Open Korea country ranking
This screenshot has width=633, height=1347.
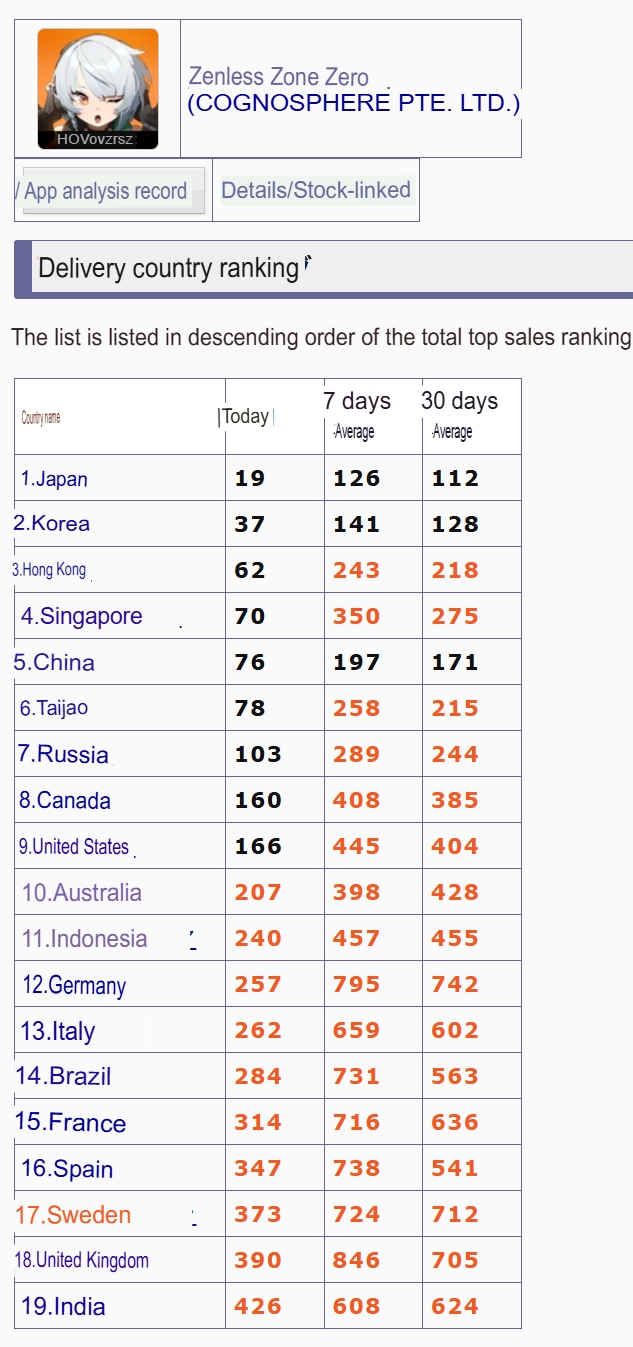click(x=52, y=524)
